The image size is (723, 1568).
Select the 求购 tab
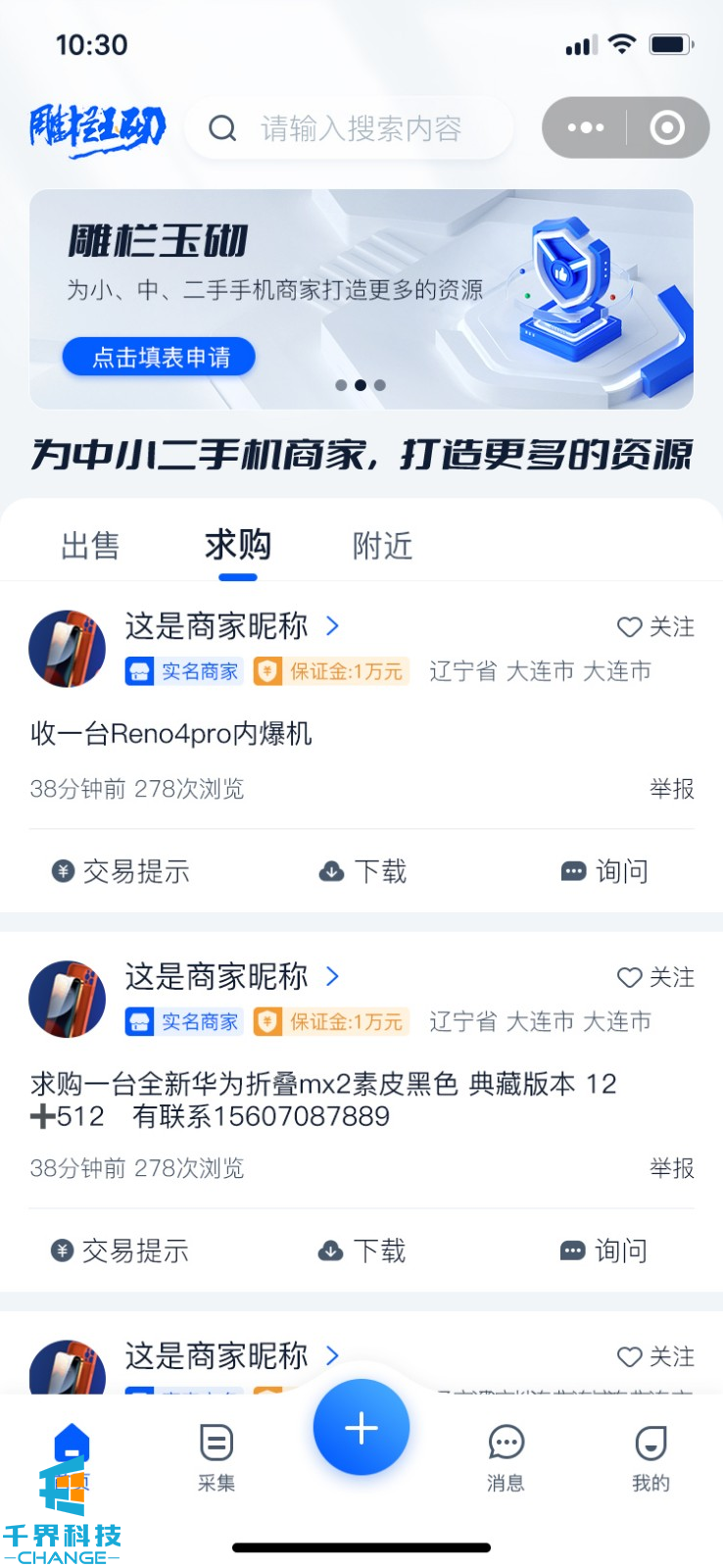click(x=237, y=546)
